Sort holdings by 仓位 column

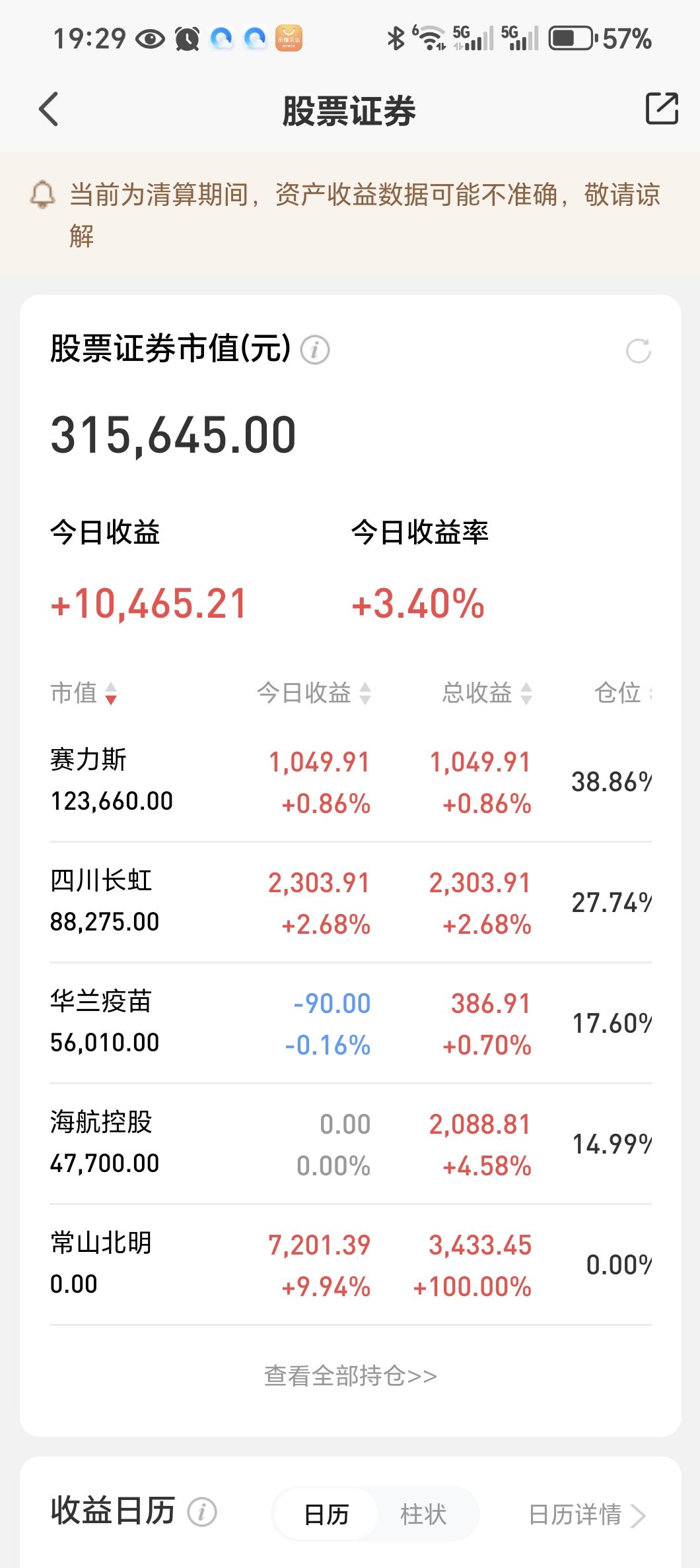(622, 694)
